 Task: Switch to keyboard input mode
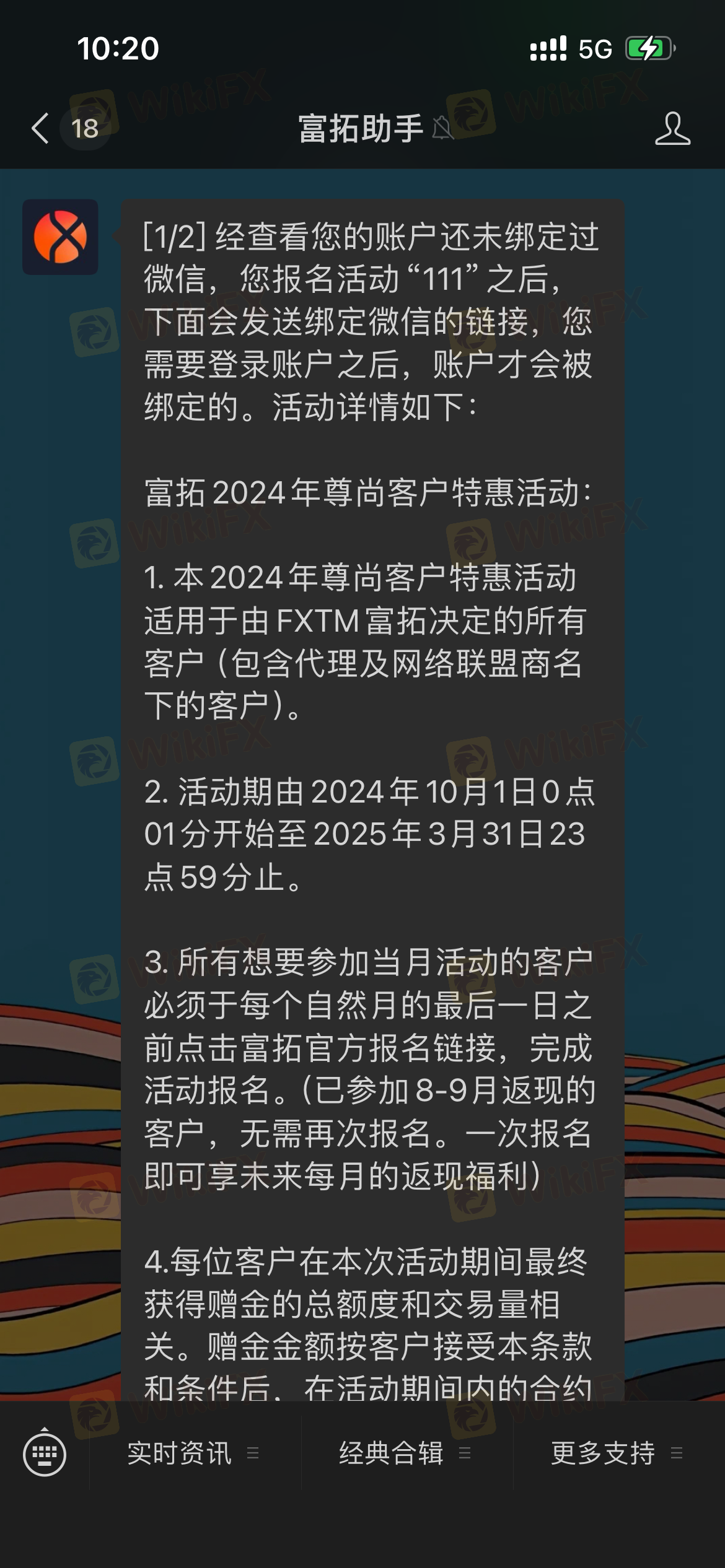45,1453
